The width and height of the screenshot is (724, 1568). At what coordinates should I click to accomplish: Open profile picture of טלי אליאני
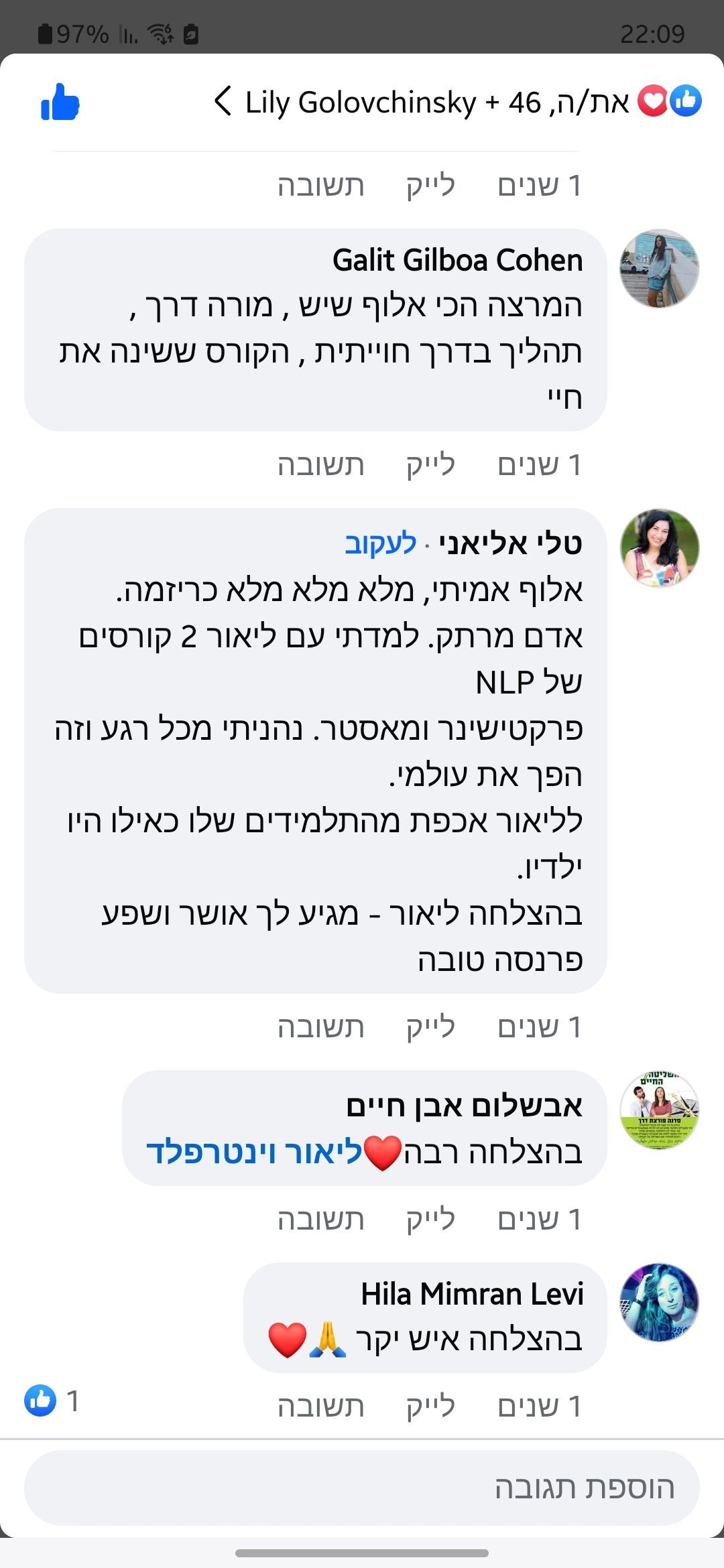point(659,548)
